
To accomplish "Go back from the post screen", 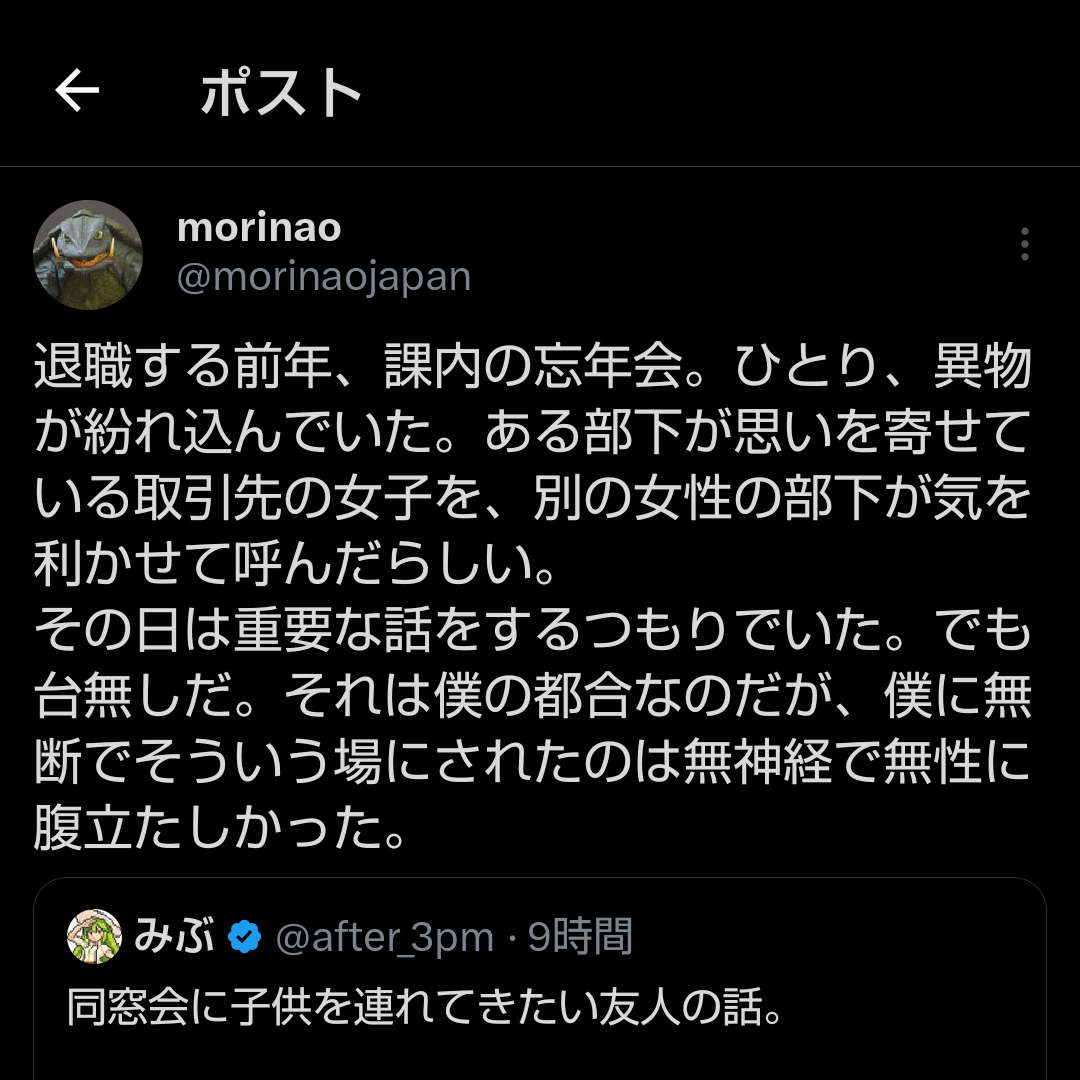I will [x=77, y=92].
